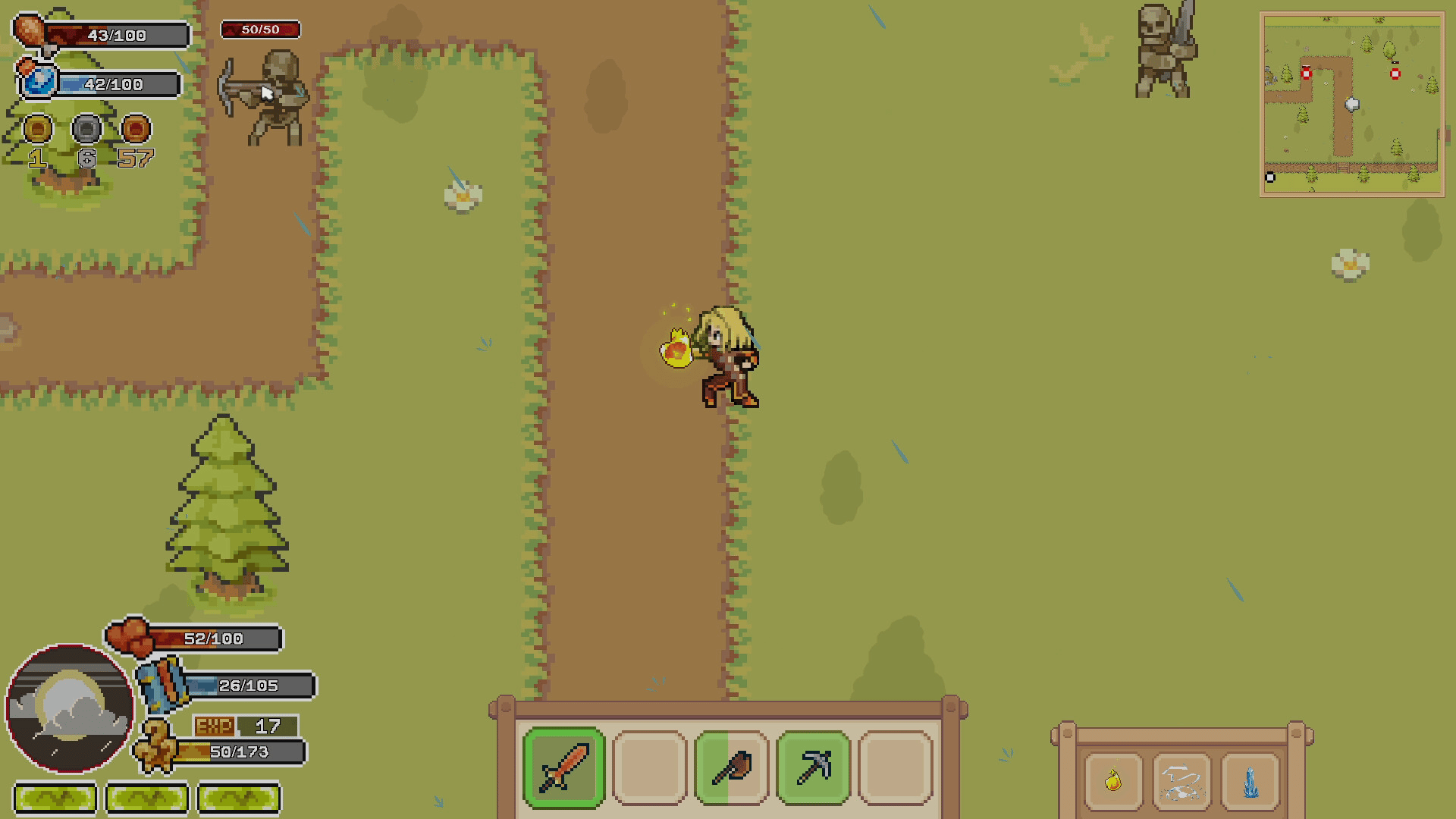
Task: Select the empty second hotbar slot
Action: coord(649,767)
